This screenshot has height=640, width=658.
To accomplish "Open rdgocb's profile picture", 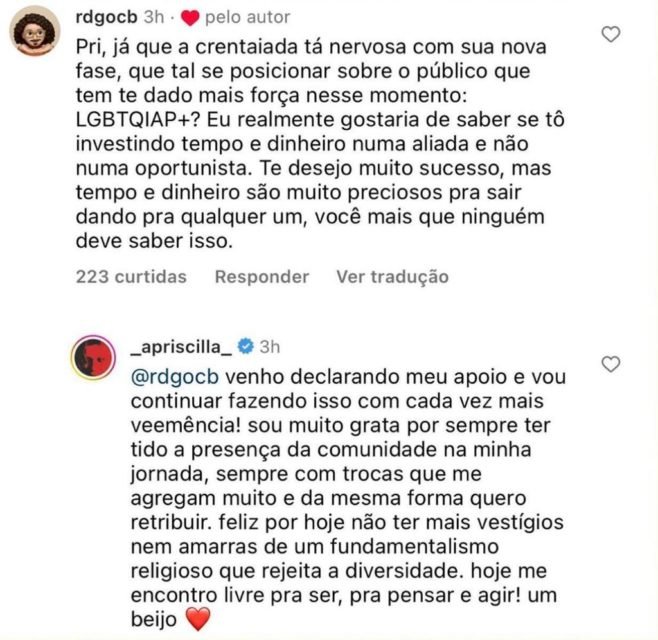I will click(38, 38).
